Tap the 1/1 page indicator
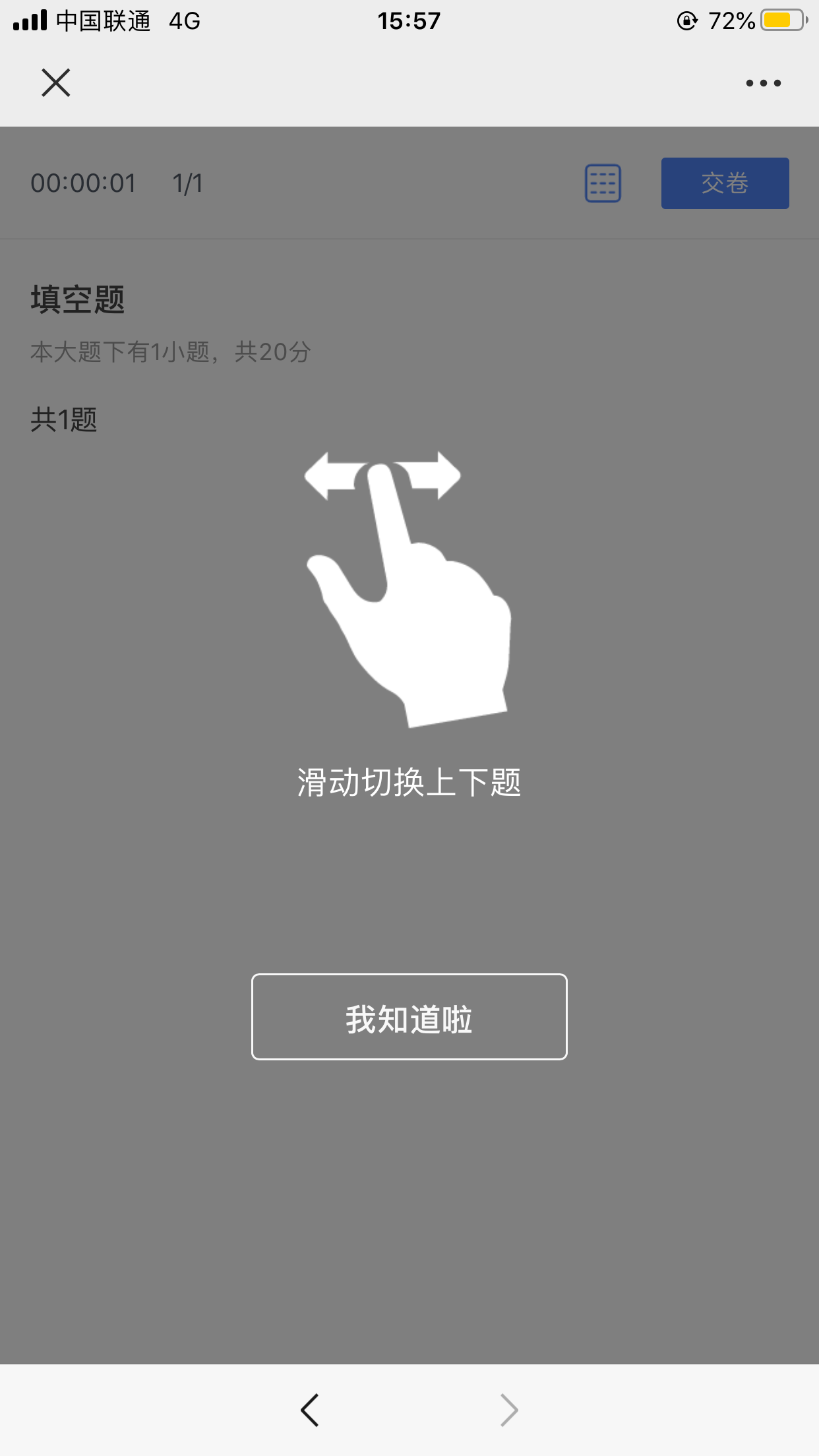This screenshot has width=819, height=1456. click(x=187, y=183)
